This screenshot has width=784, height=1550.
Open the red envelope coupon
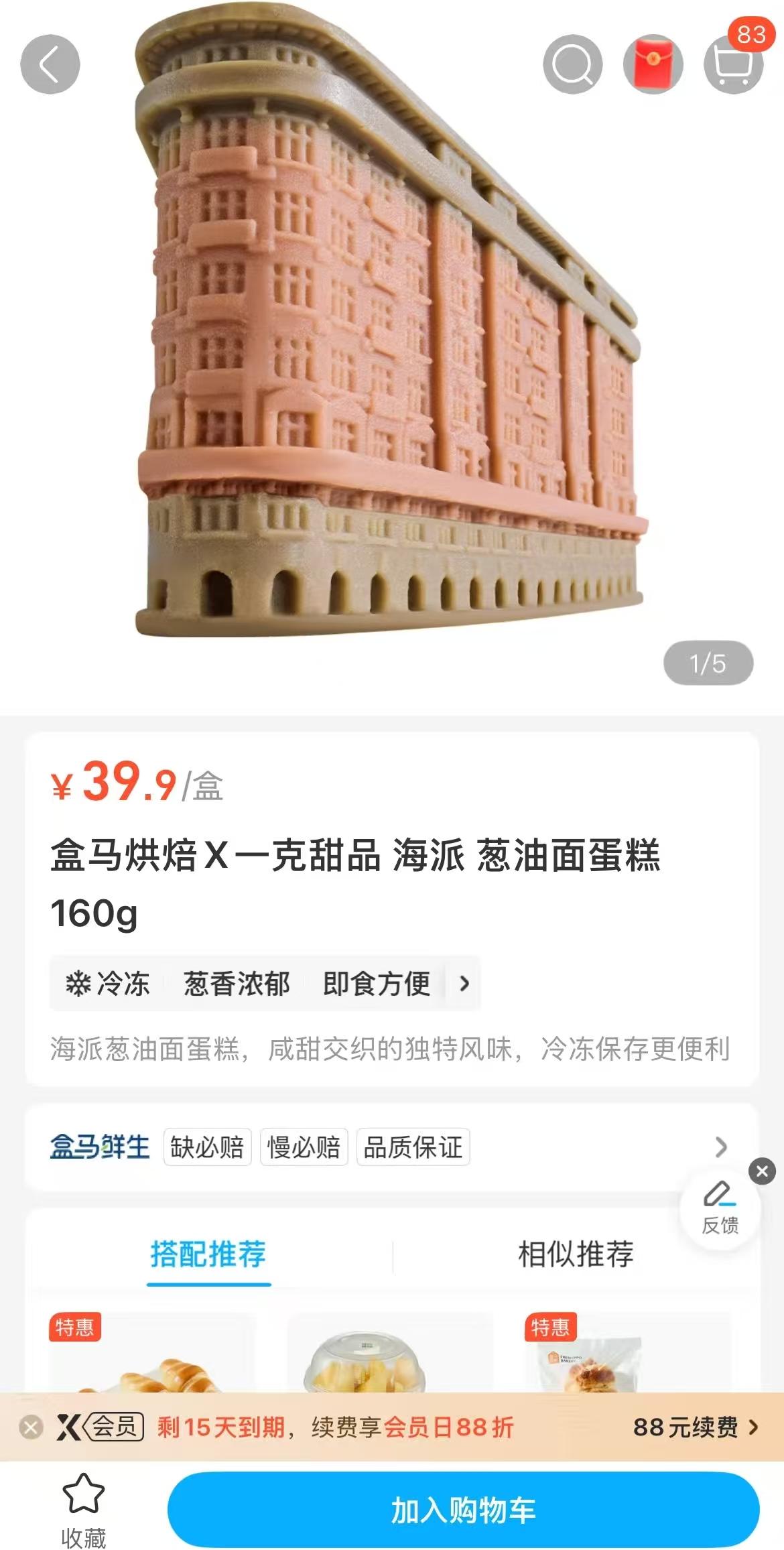coord(653,64)
